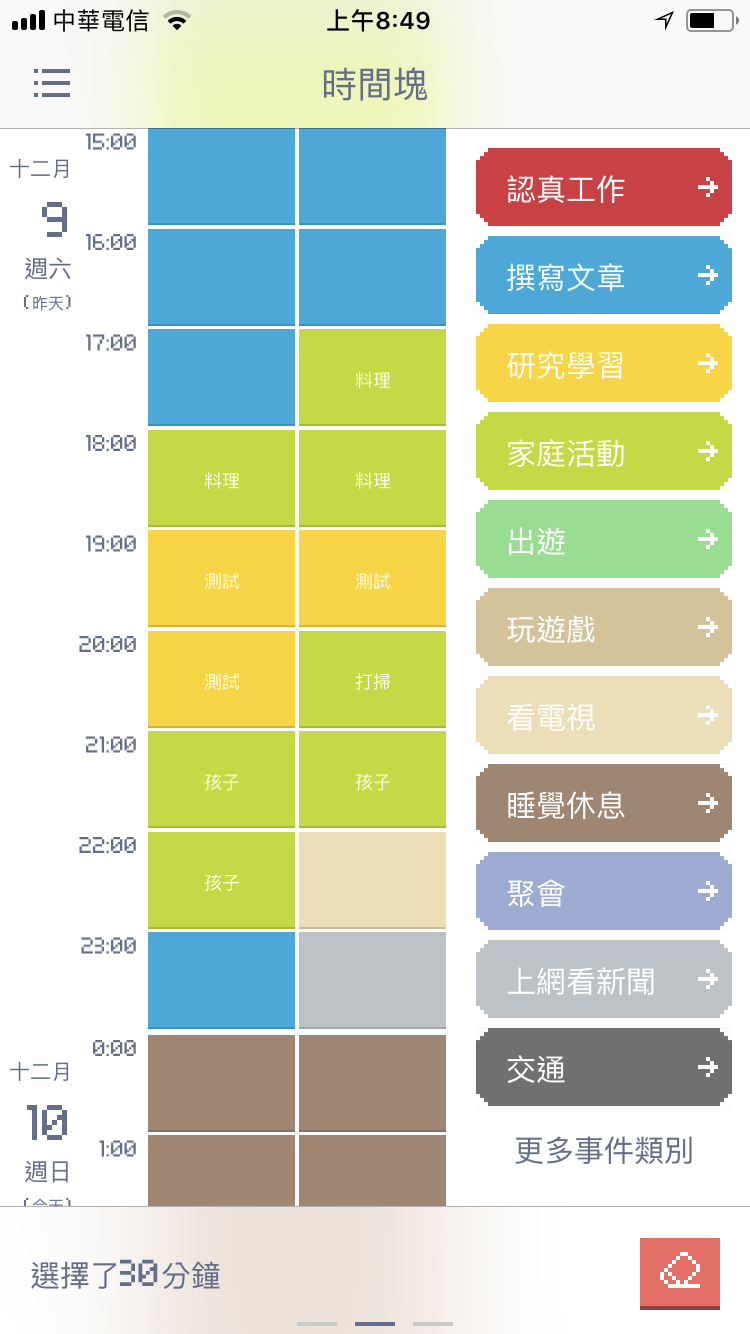750x1334 pixels.
Task: Tap the 交通 category button
Action: coord(604,1068)
